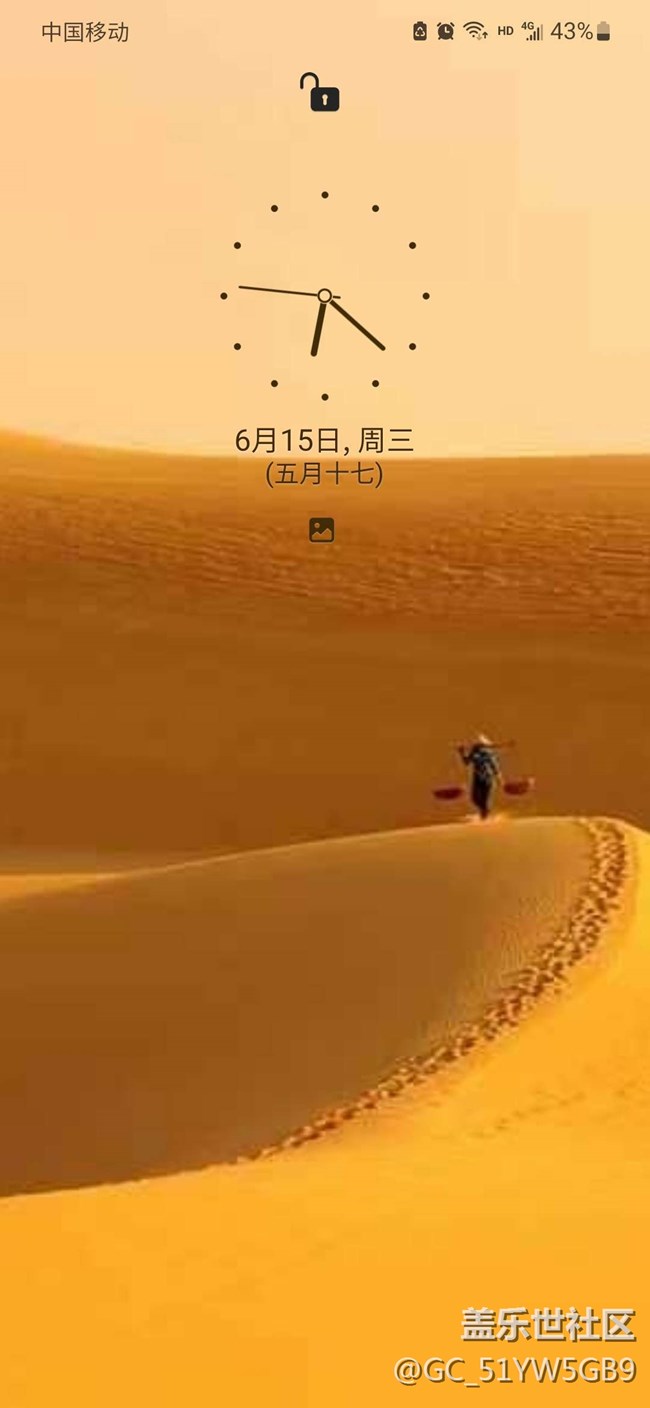Tap the wallpaper image icon below the date
650x1408 pixels.
point(321,530)
